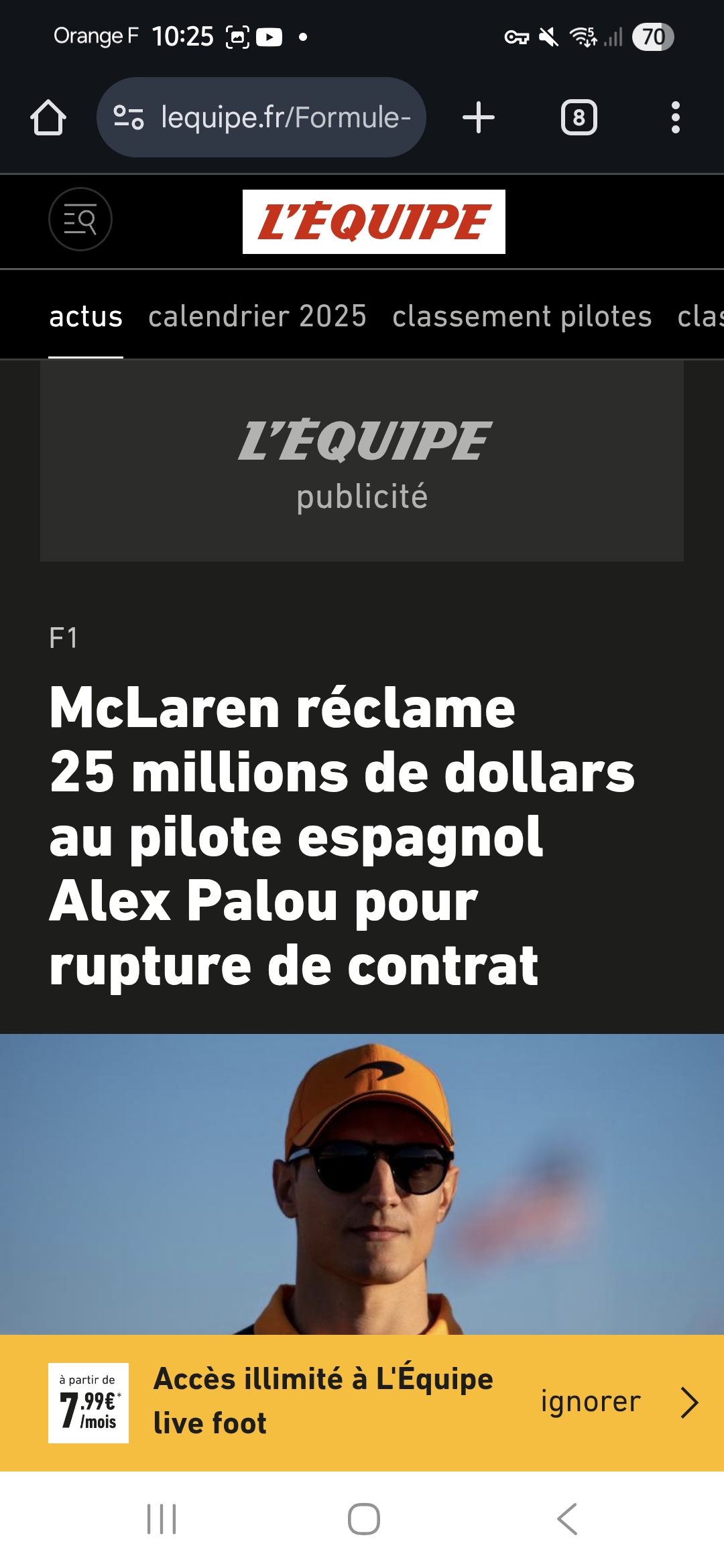
Task: Tap the lequipe.fr address bar
Action: (x=261, y=118)
